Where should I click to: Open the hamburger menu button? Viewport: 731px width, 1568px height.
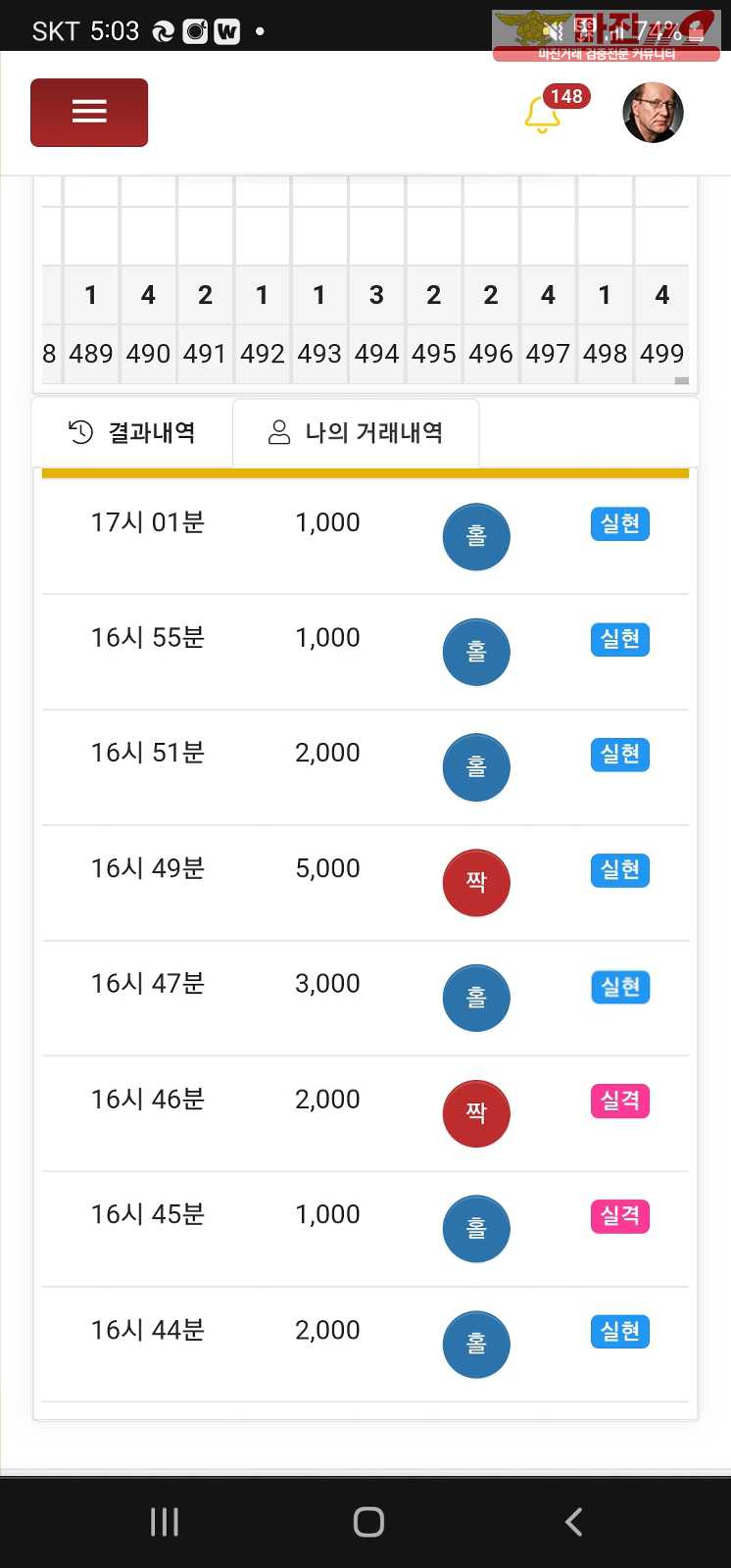(x=89, y=113)
